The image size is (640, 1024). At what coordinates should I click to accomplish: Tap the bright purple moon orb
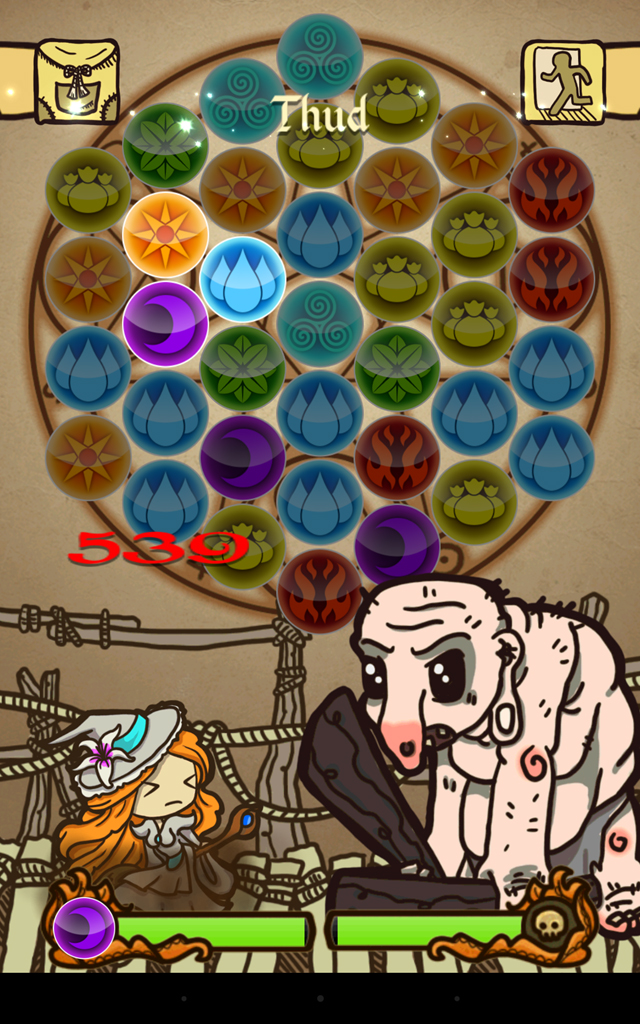tap(165, 324)
